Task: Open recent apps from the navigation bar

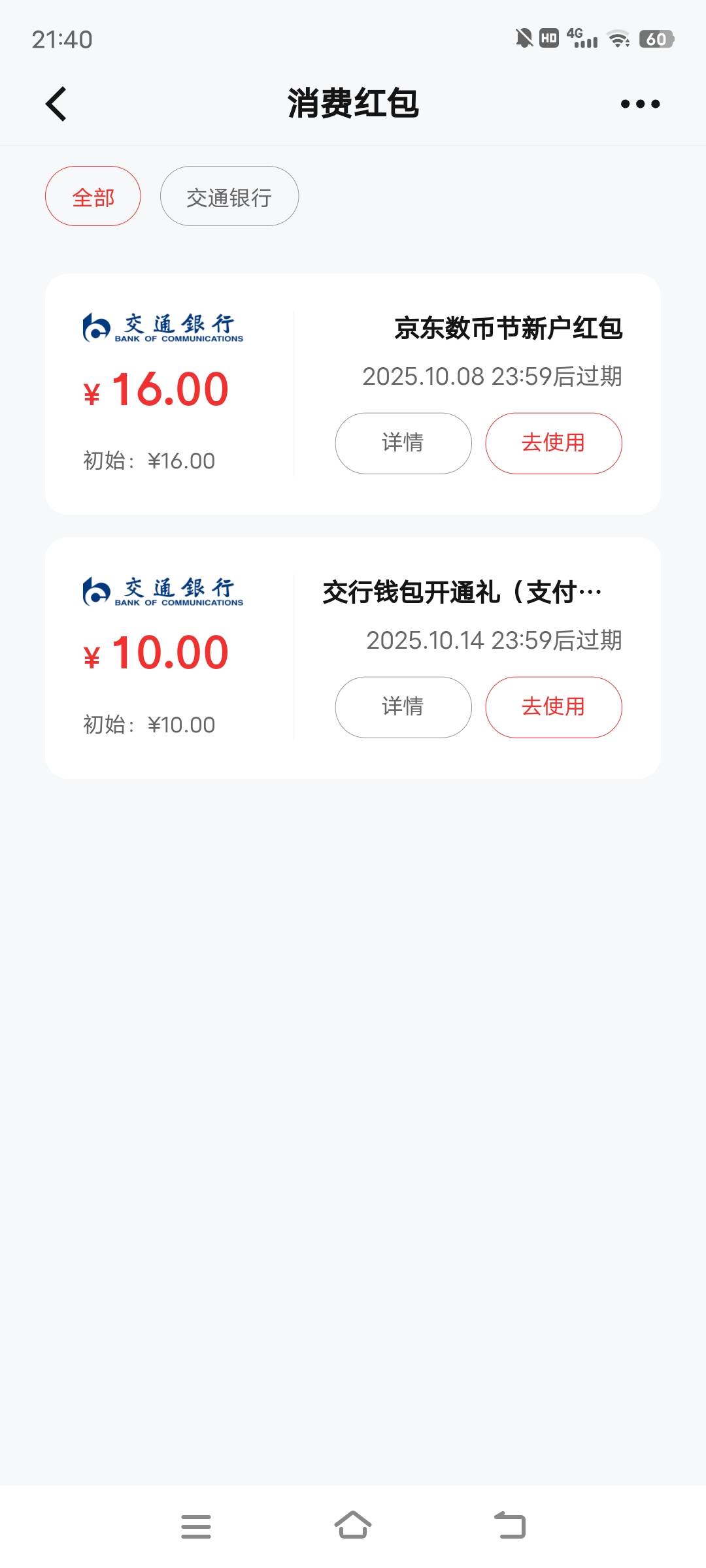Action: (x=196, y=1526)
